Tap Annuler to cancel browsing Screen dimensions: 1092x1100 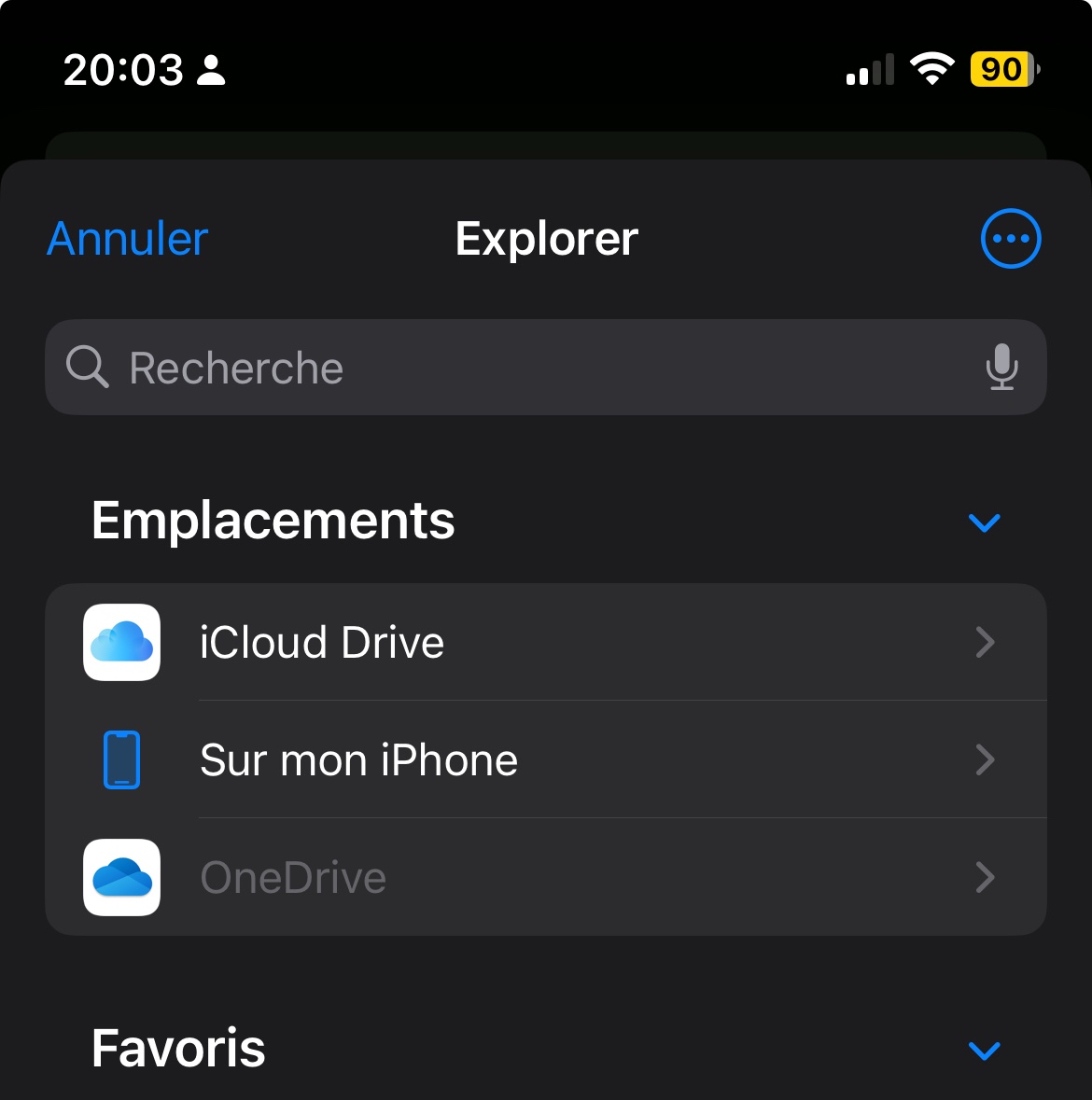128,239
